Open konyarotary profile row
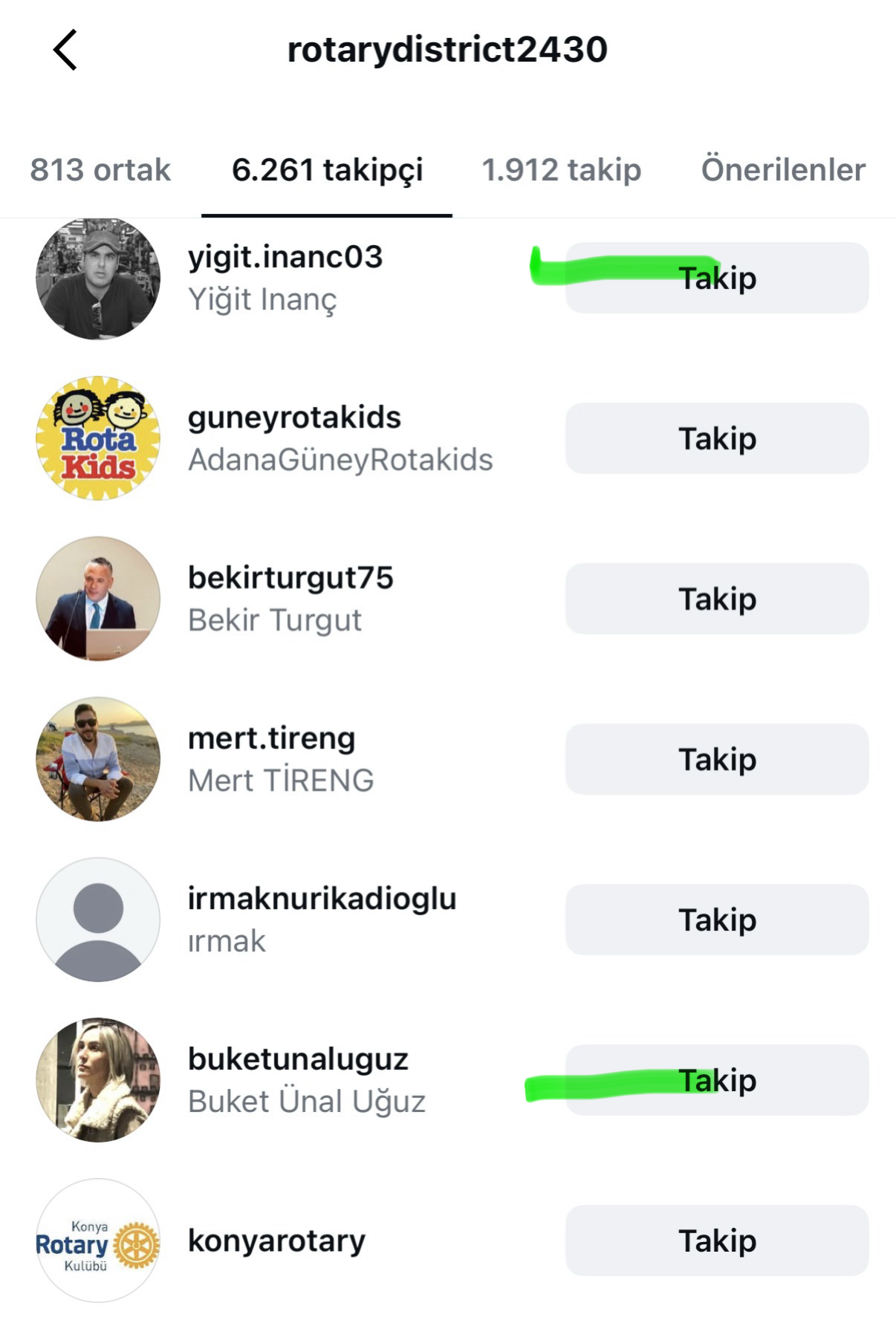The width and height of the screenshot is (896, 1320). 276,1241
